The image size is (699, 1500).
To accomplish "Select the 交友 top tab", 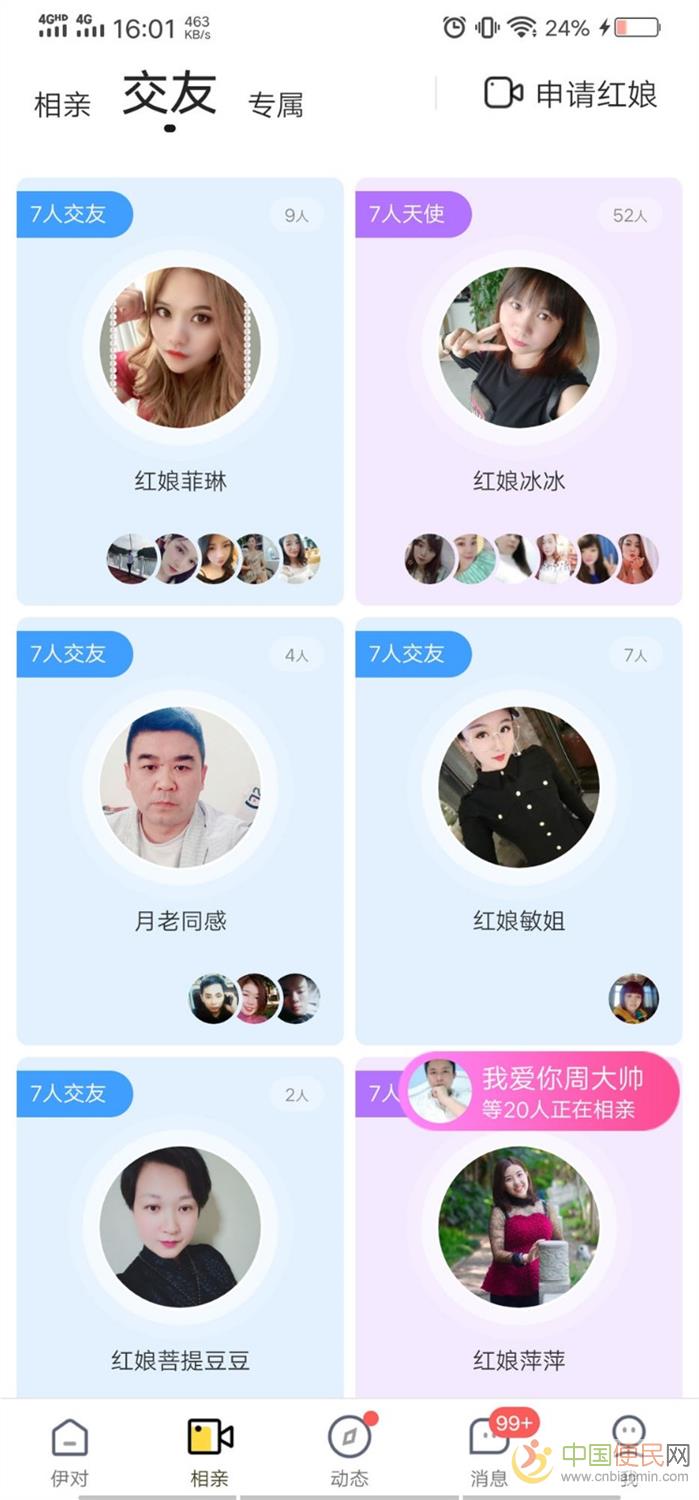I will [x=169, y=95].
